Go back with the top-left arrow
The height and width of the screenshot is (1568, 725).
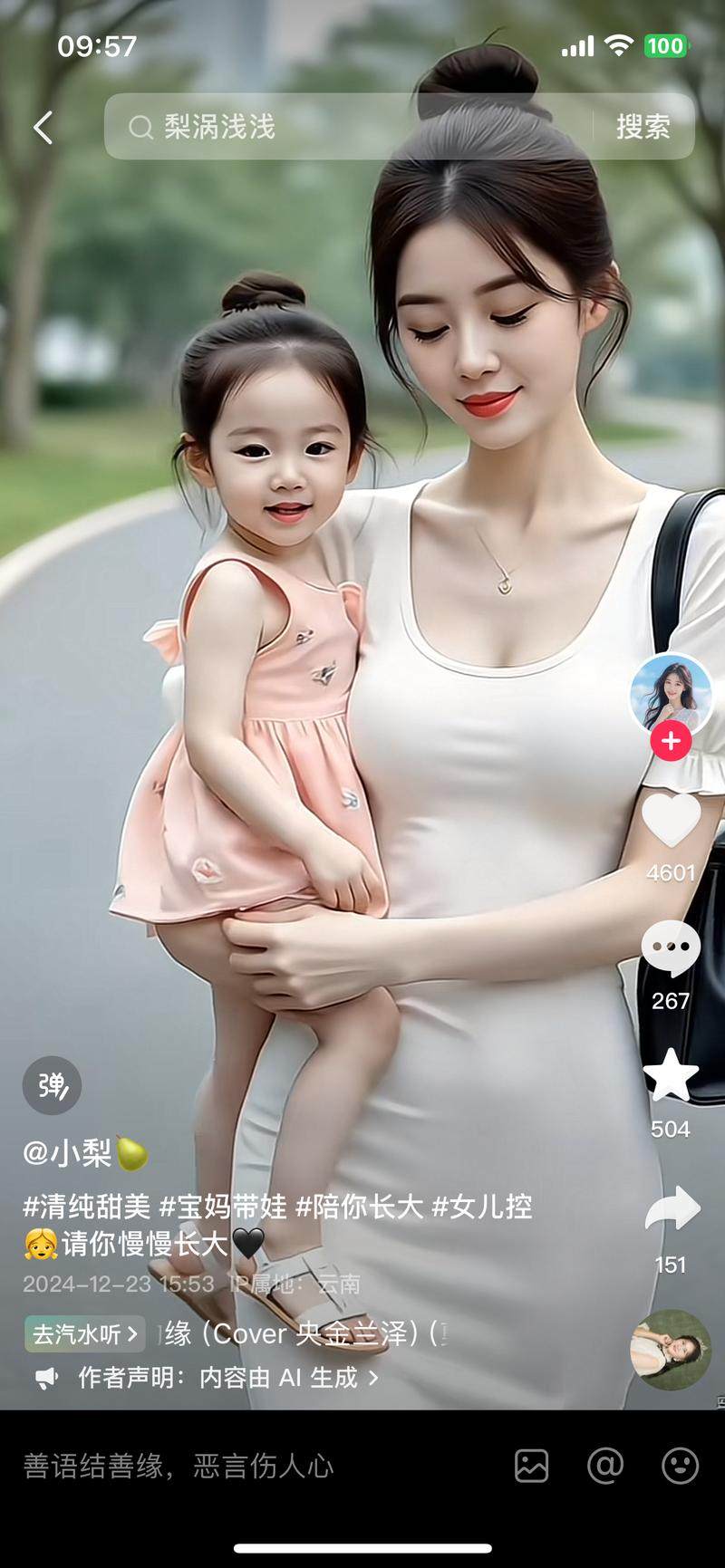click(43, 128)
